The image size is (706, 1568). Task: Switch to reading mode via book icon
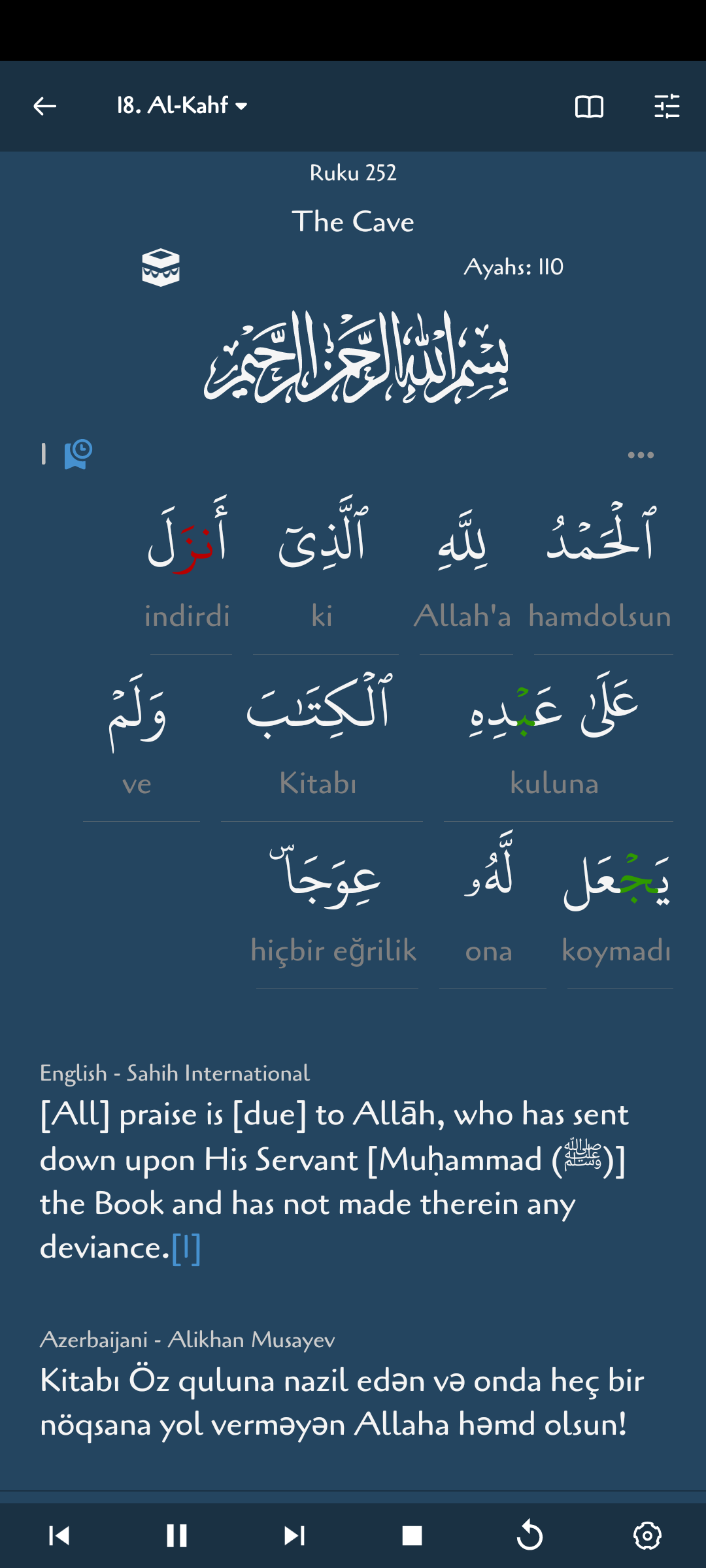588,106
